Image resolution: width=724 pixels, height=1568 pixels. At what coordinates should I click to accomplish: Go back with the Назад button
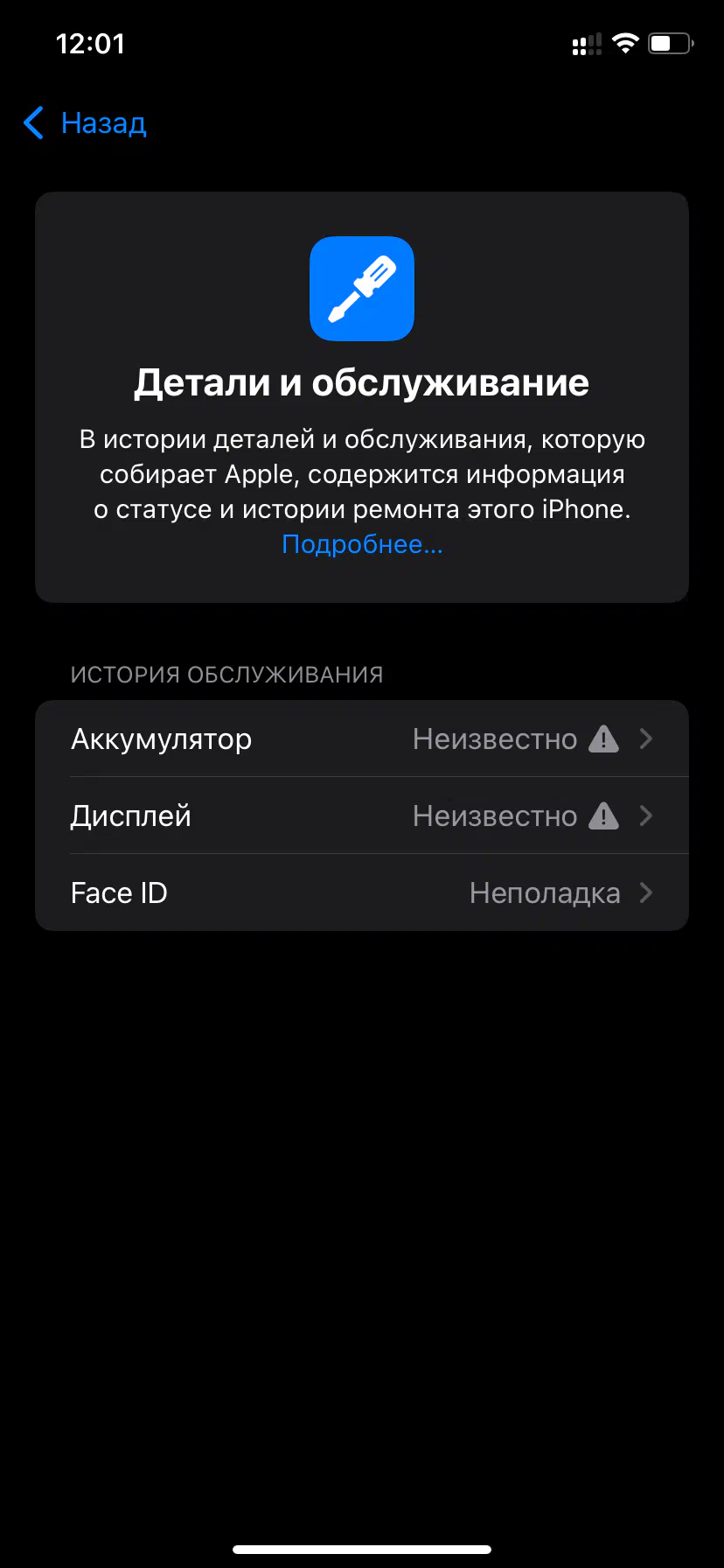pyautogui.click(x=85, y=123)
